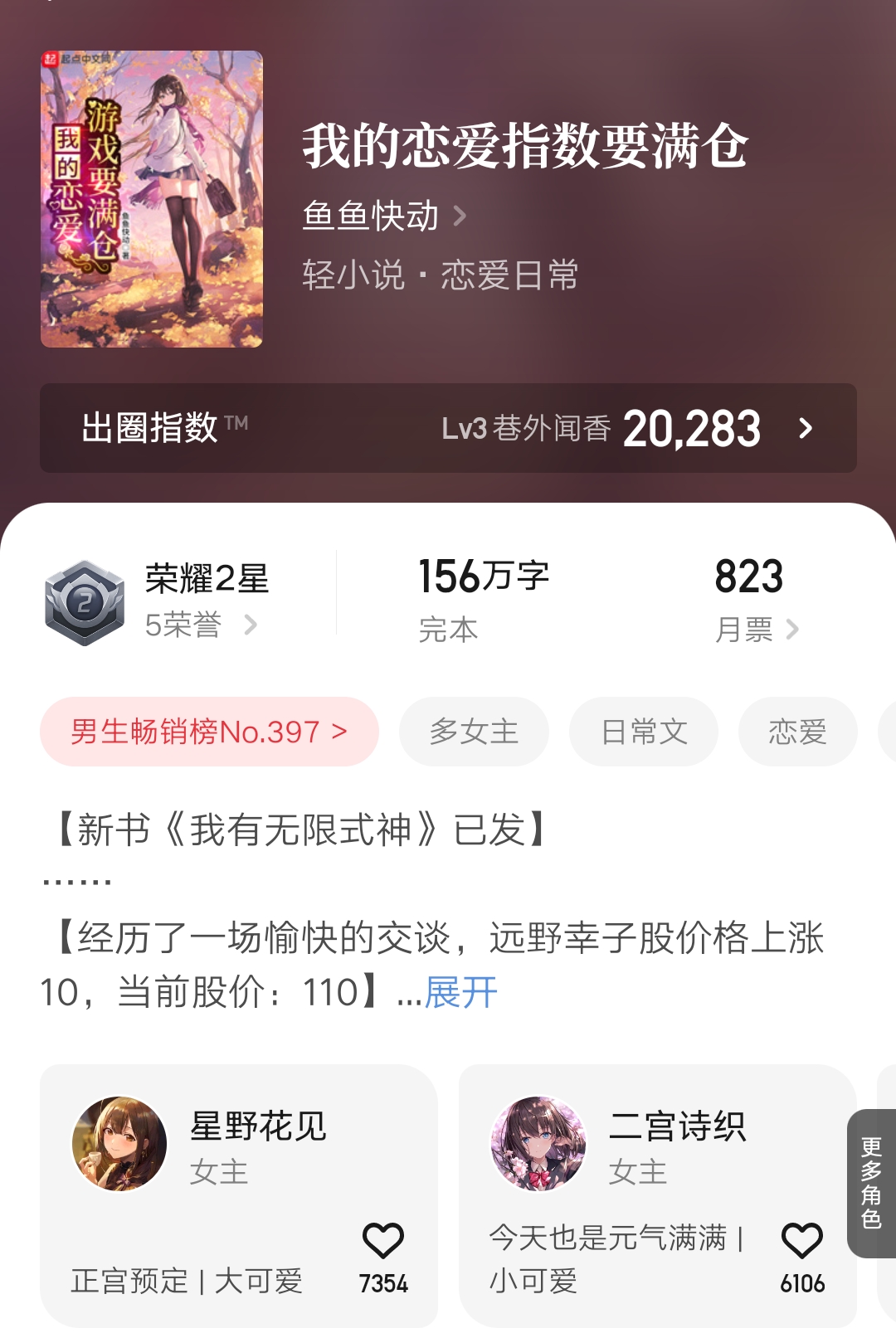The width and height of the screenshot is (896, 1333).
Task: Select the 日常文 tag
Action: pos(643,731)
